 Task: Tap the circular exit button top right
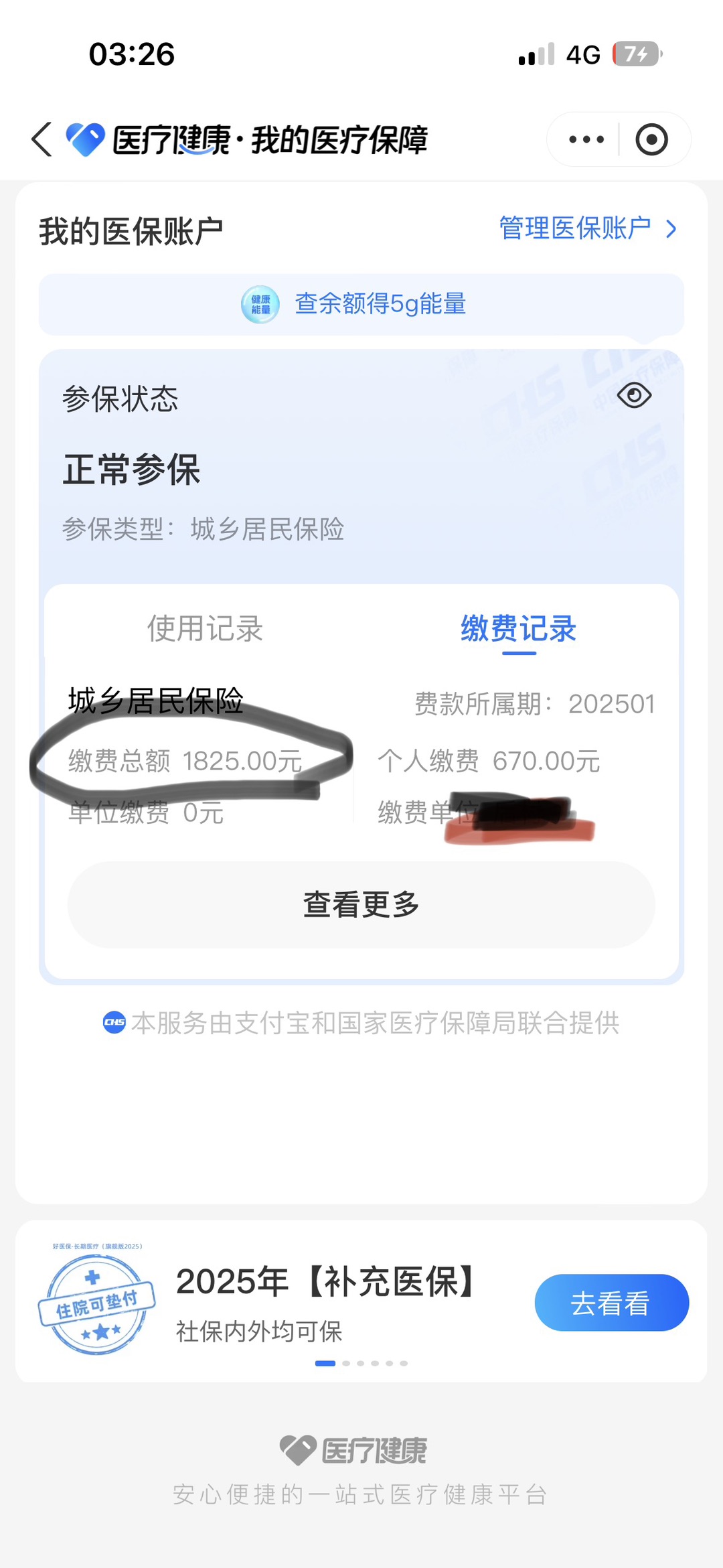coord(653,139)
